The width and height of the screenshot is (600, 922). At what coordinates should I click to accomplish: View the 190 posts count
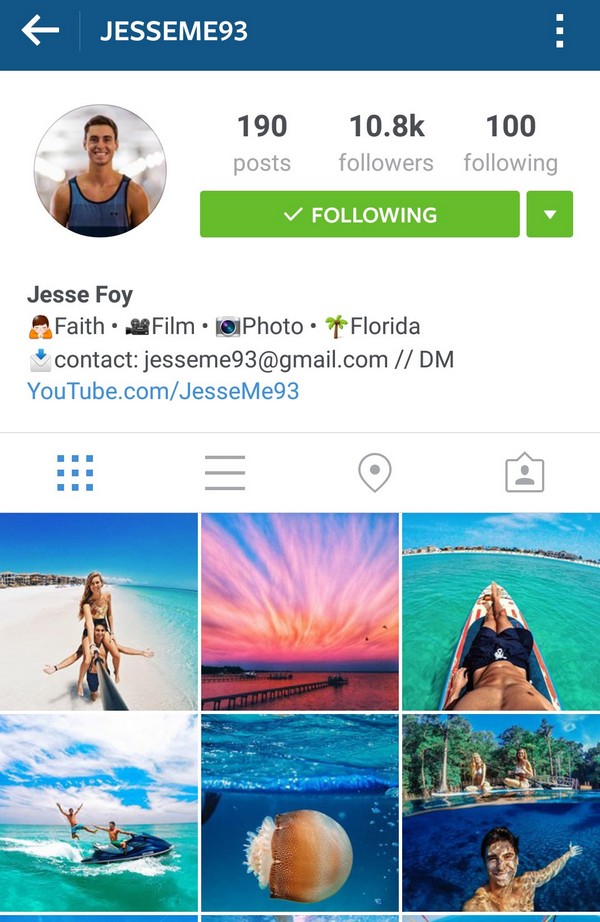[262, 142]
